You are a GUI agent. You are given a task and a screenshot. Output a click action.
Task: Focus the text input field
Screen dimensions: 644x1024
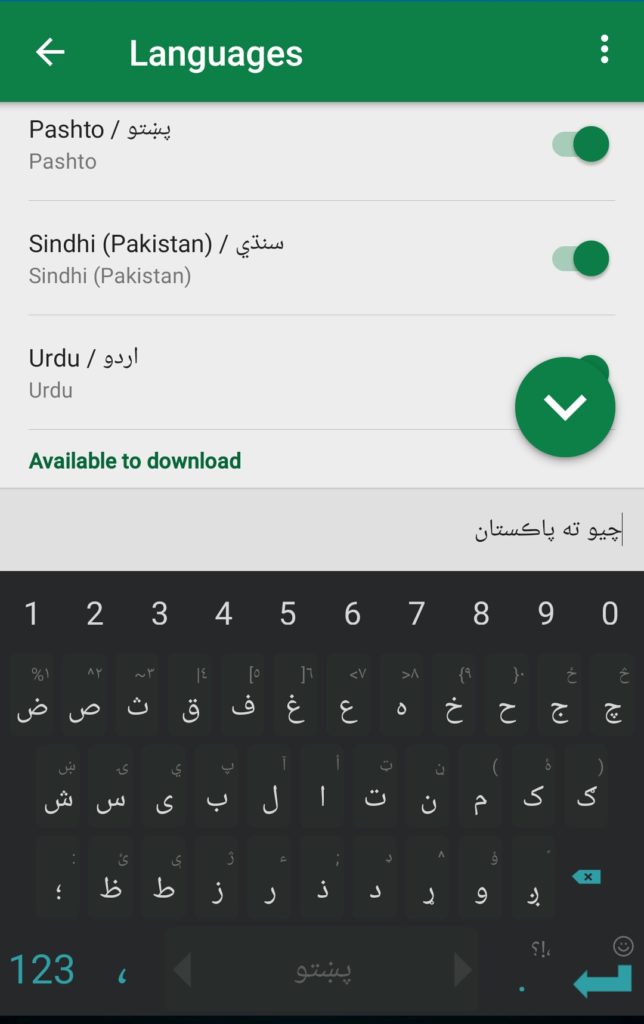[x=320, y=530]
